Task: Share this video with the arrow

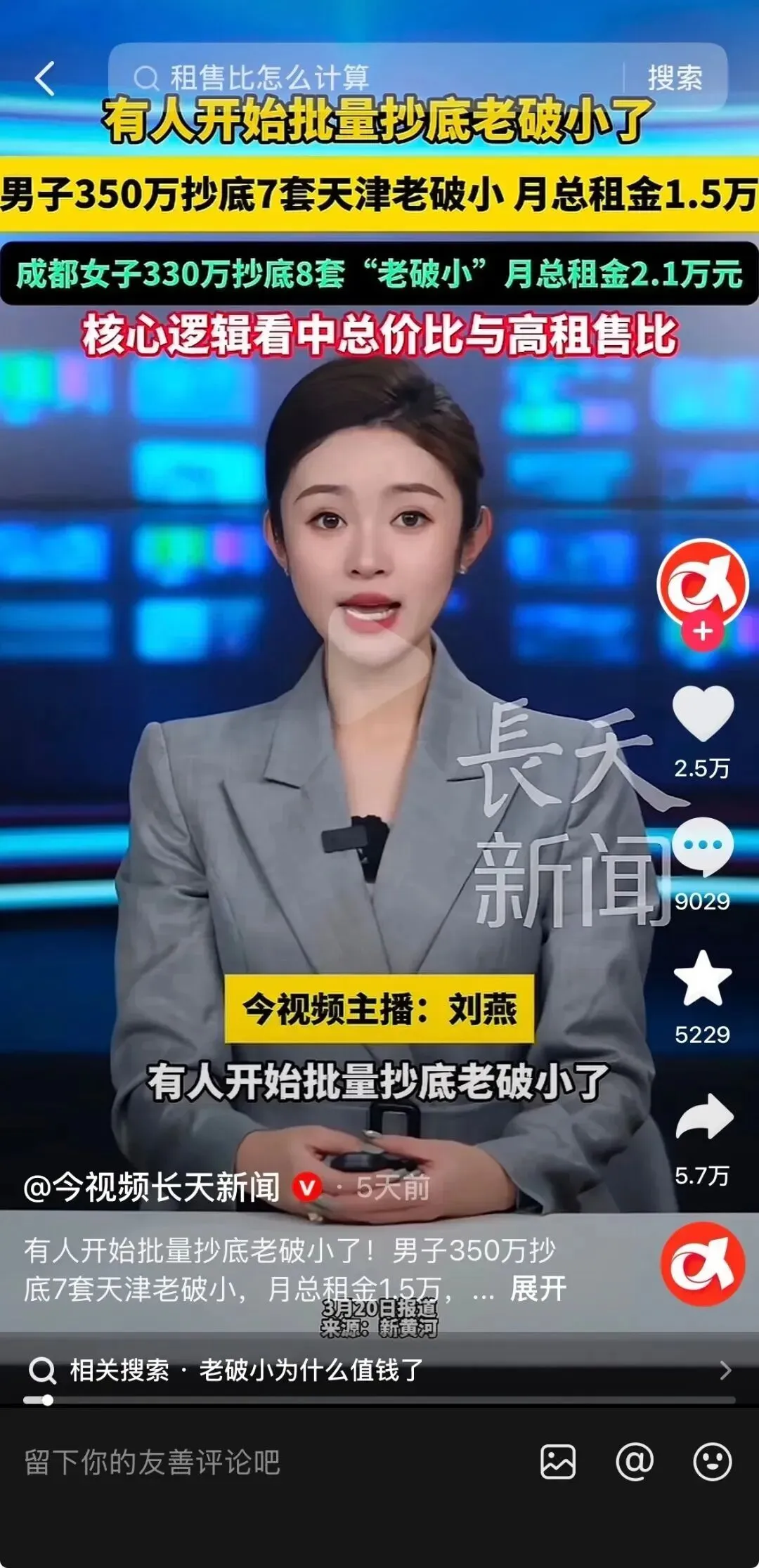Action: coord(703,1117)
